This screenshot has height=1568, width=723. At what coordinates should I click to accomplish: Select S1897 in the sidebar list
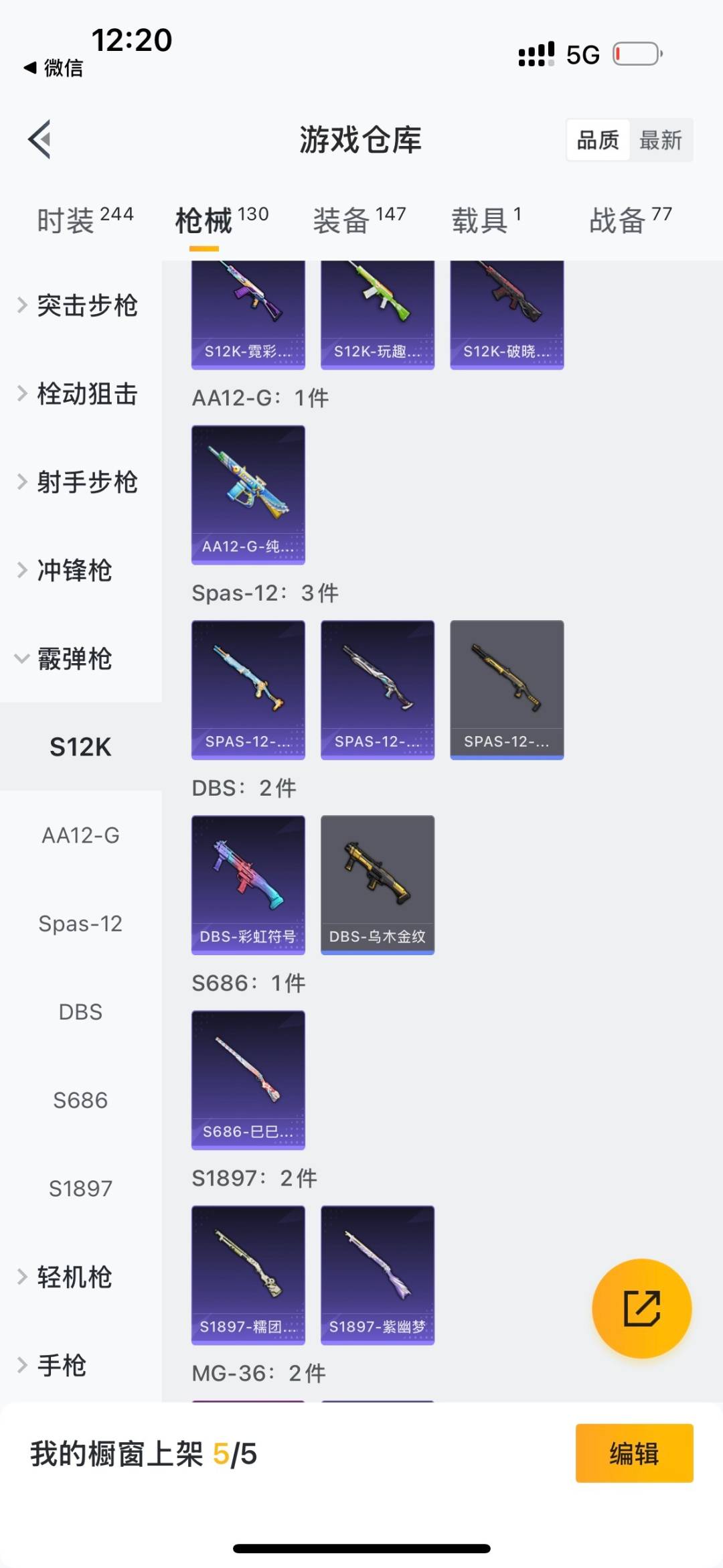click(x=80, y=1188)
